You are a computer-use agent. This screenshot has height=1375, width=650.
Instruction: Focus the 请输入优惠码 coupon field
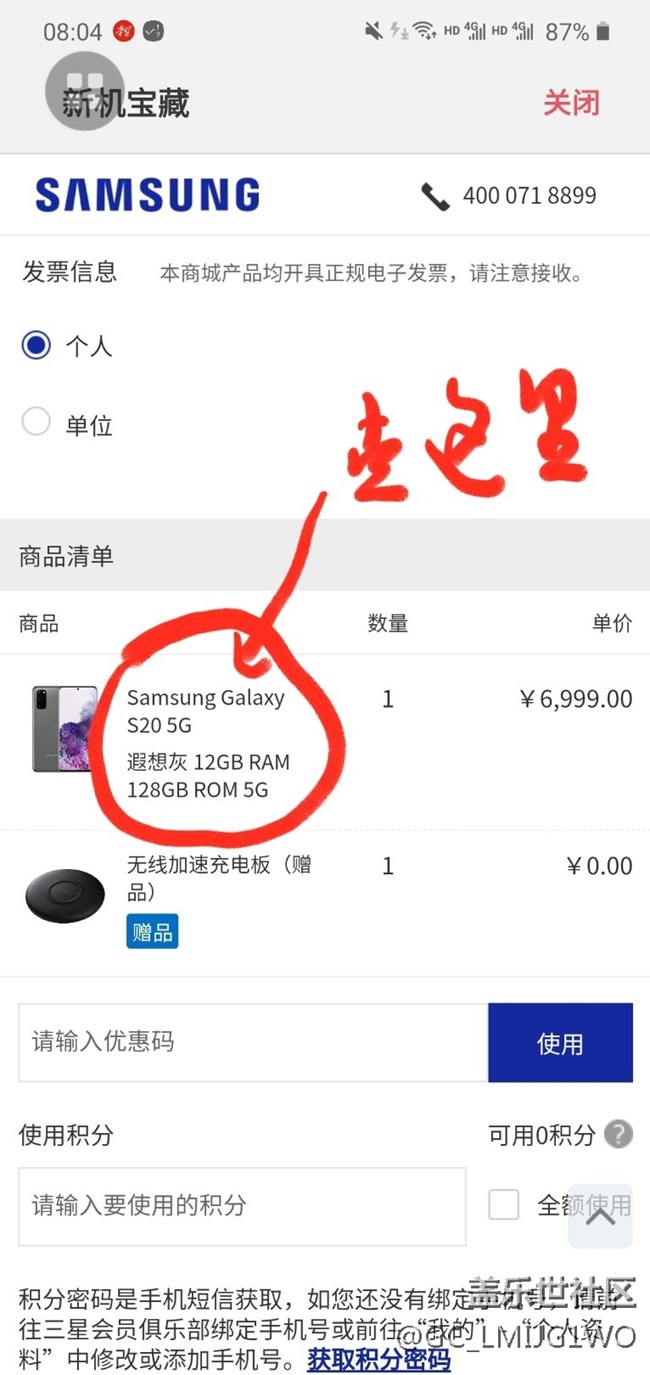tap(252, 1042)
